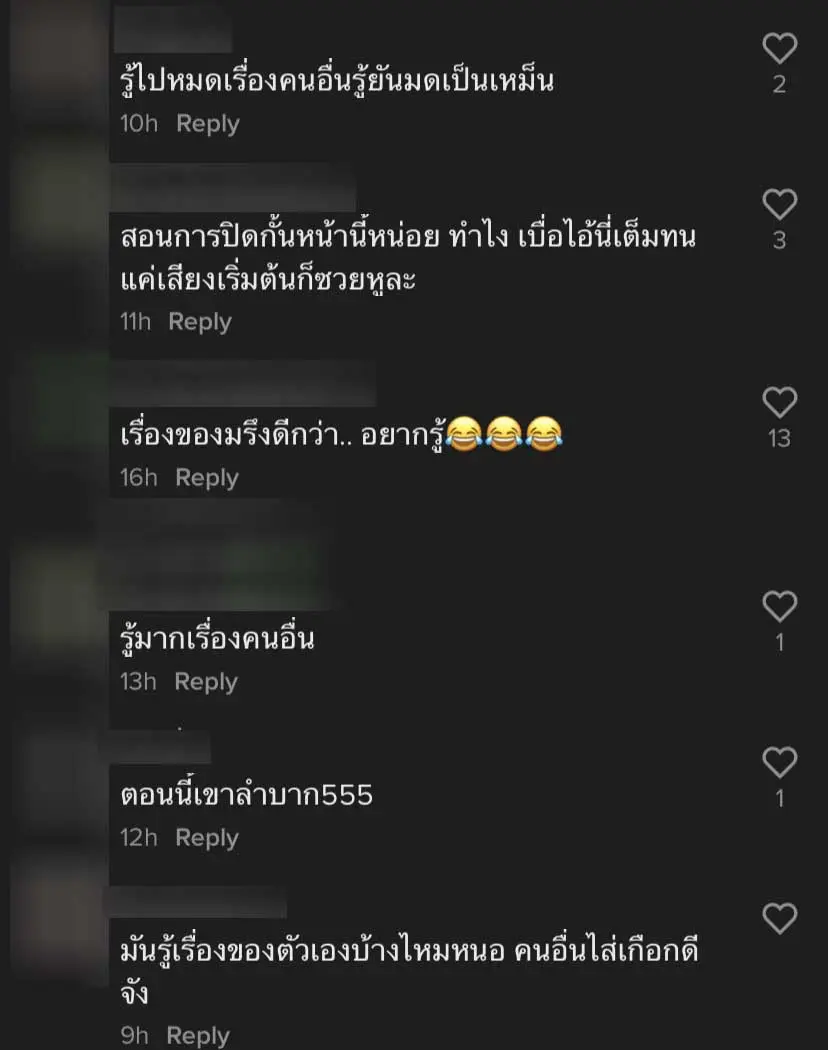The width and height of the screenshot is (828, 1050).
Task: Like the comment posted 10h ago
Action: tap(779, 48)
